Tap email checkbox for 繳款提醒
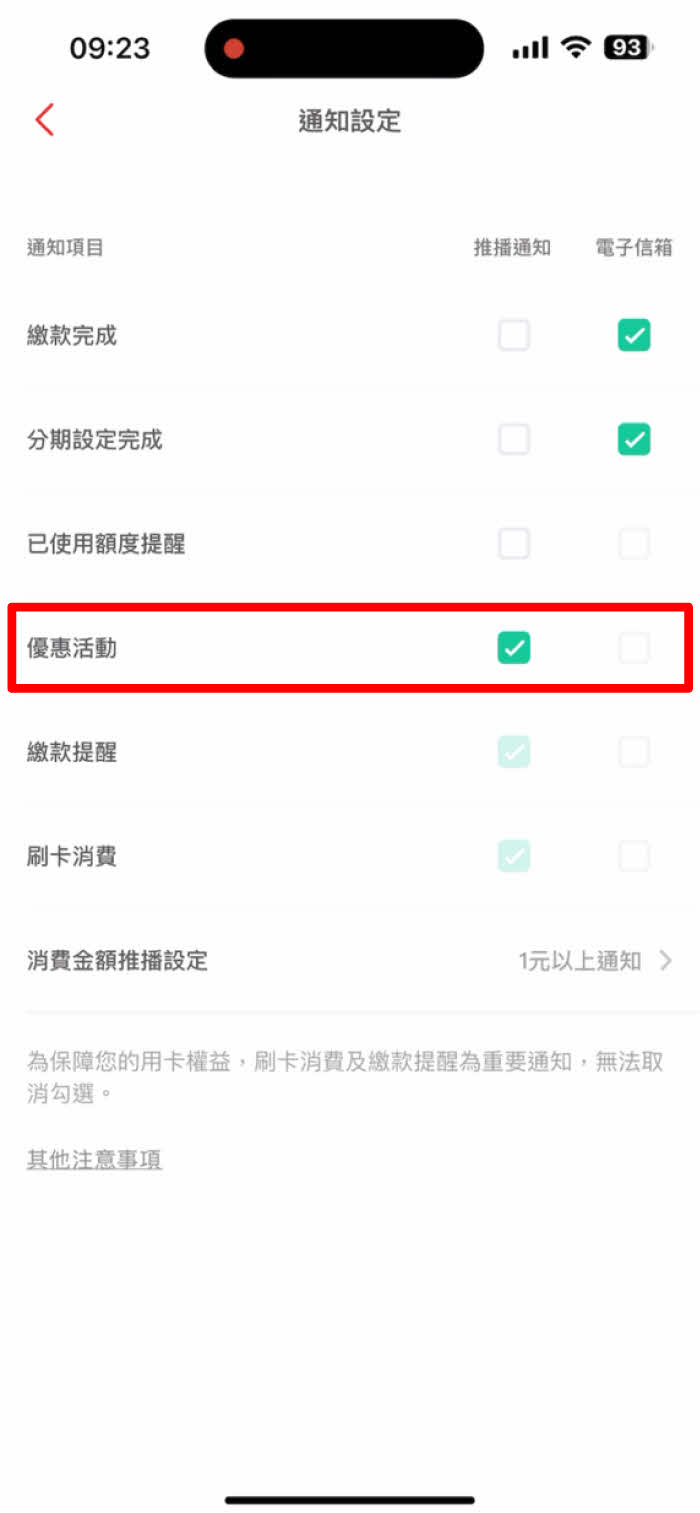Image resolution: width=700 pixels, height=1513 pixels. click(x=634, y=752)
